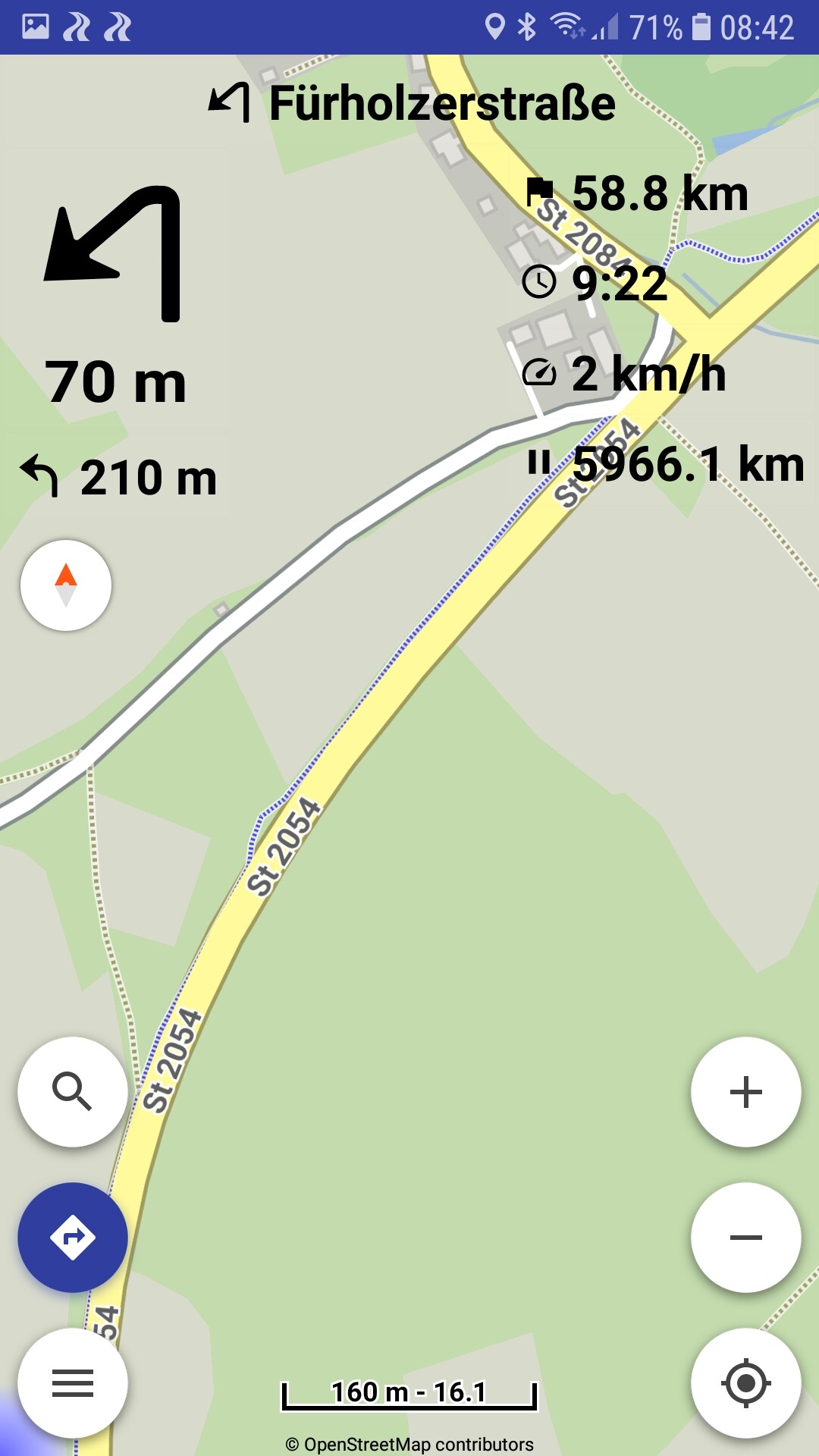Screen dimensions: 819x1456
Task: Center map on my location
Action: (x=746, y=1383)
